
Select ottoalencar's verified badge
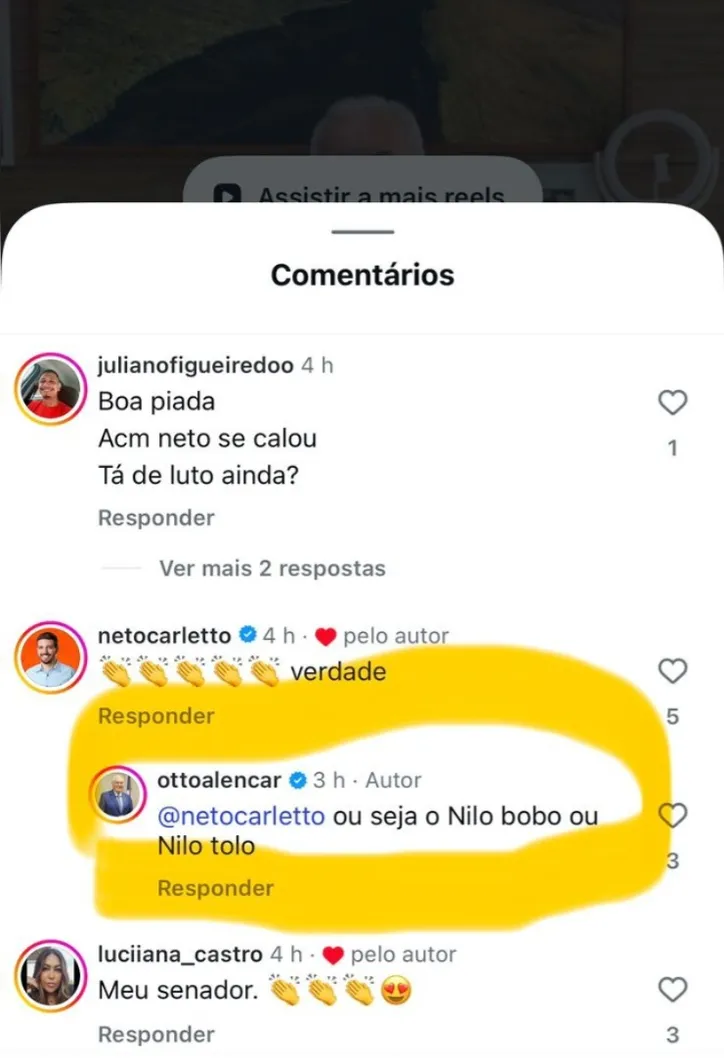(x=296, y=780)
